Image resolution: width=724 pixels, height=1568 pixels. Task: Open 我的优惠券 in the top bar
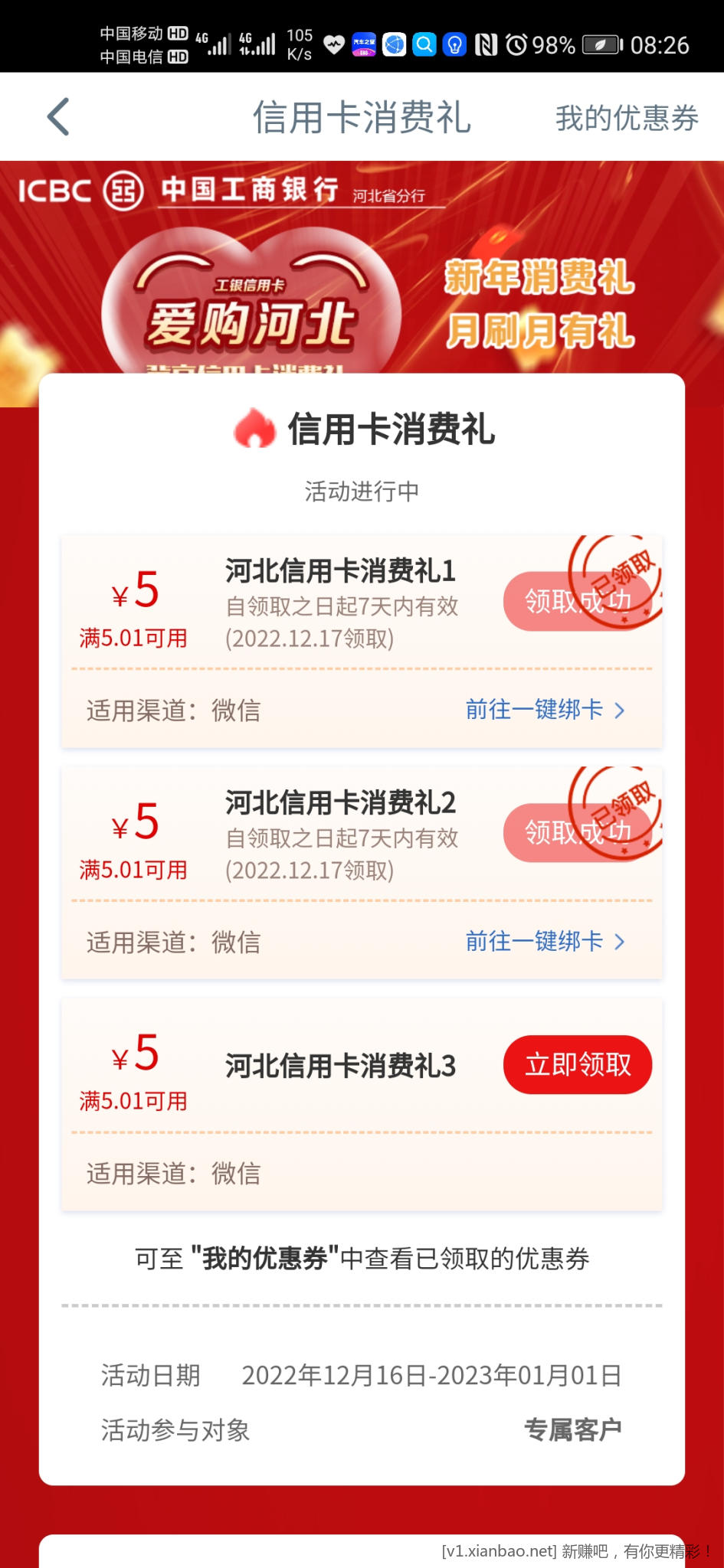click(626, 119)
